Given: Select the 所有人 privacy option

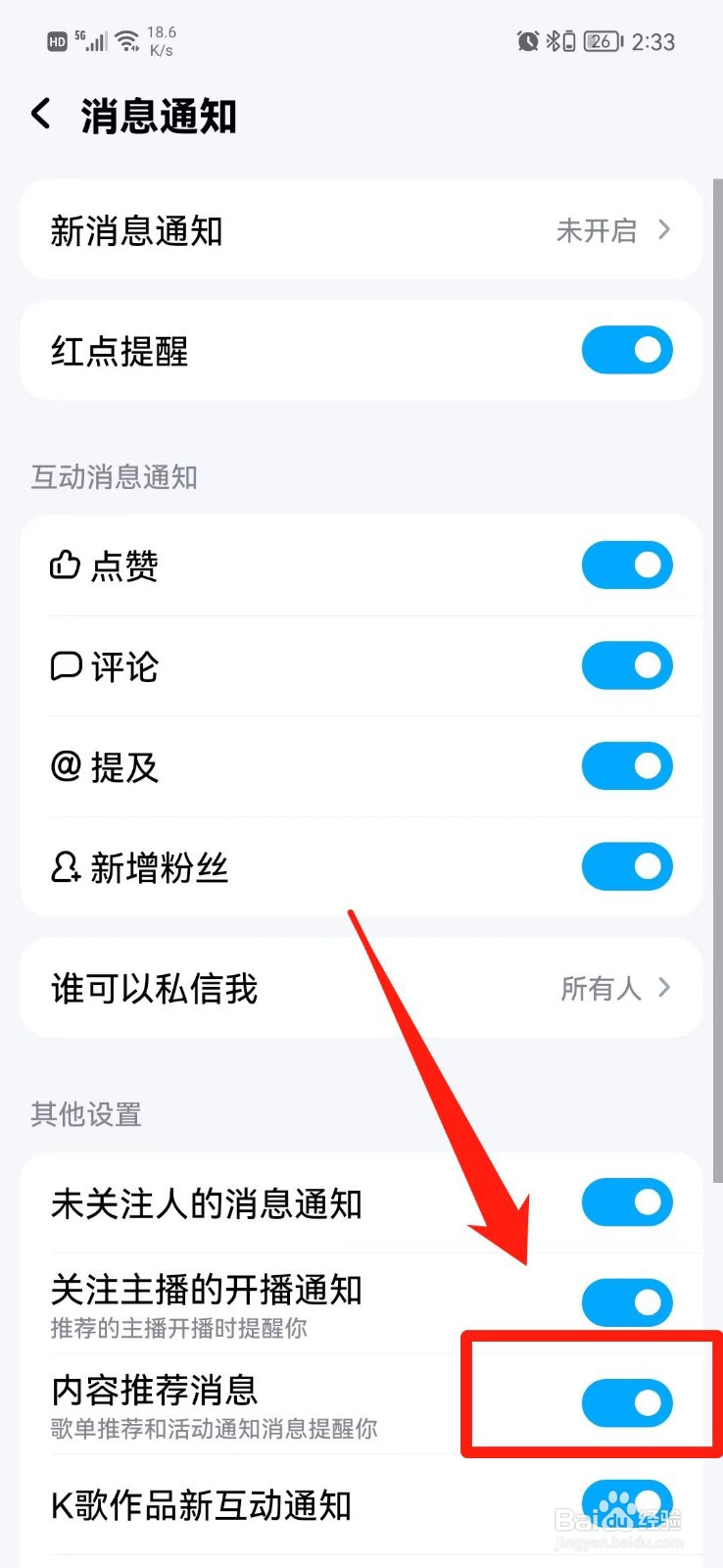Looking at the screenshot, I should (601, 988).
